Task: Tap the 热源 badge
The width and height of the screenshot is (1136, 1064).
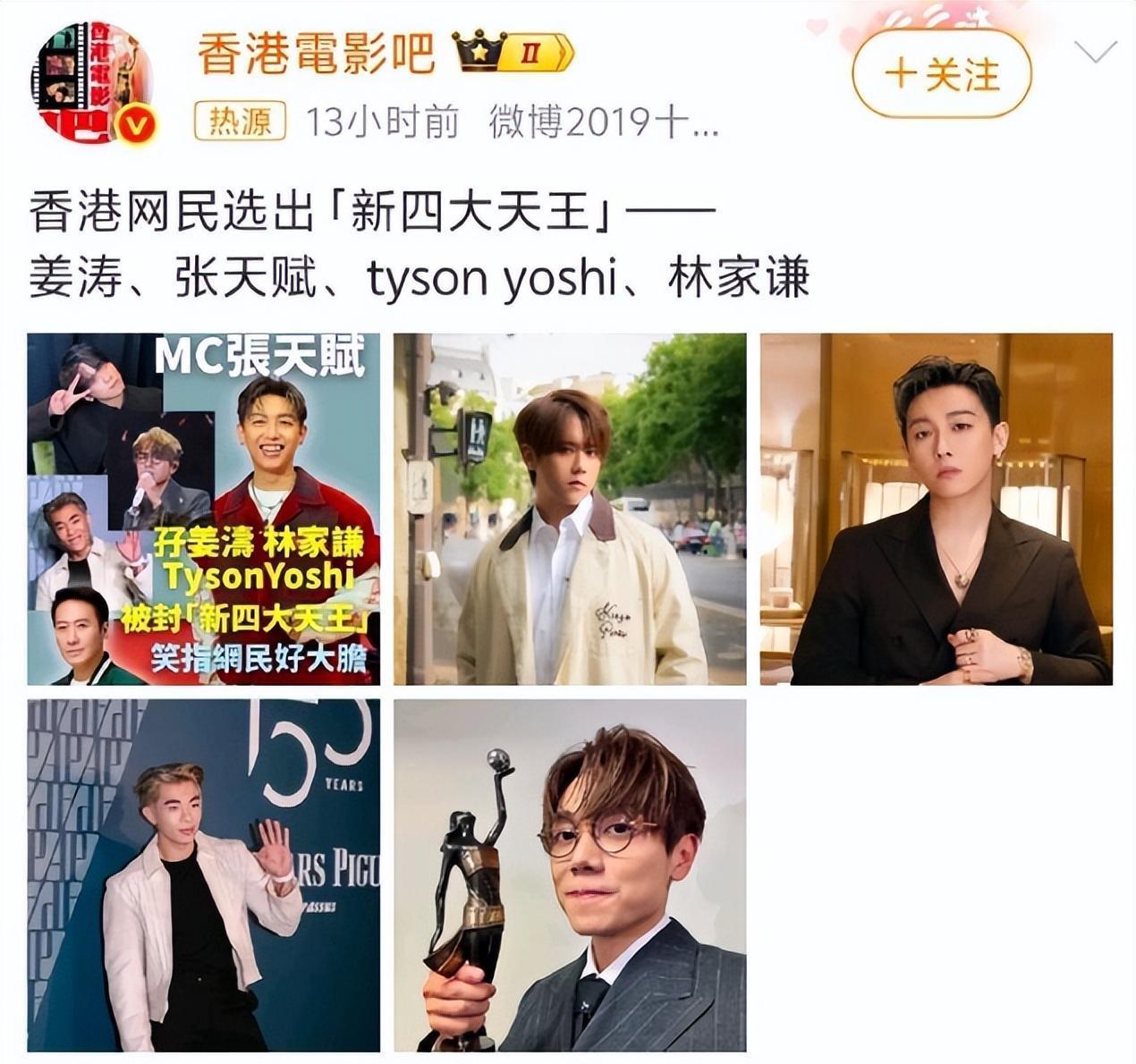Action: point(240,122)
